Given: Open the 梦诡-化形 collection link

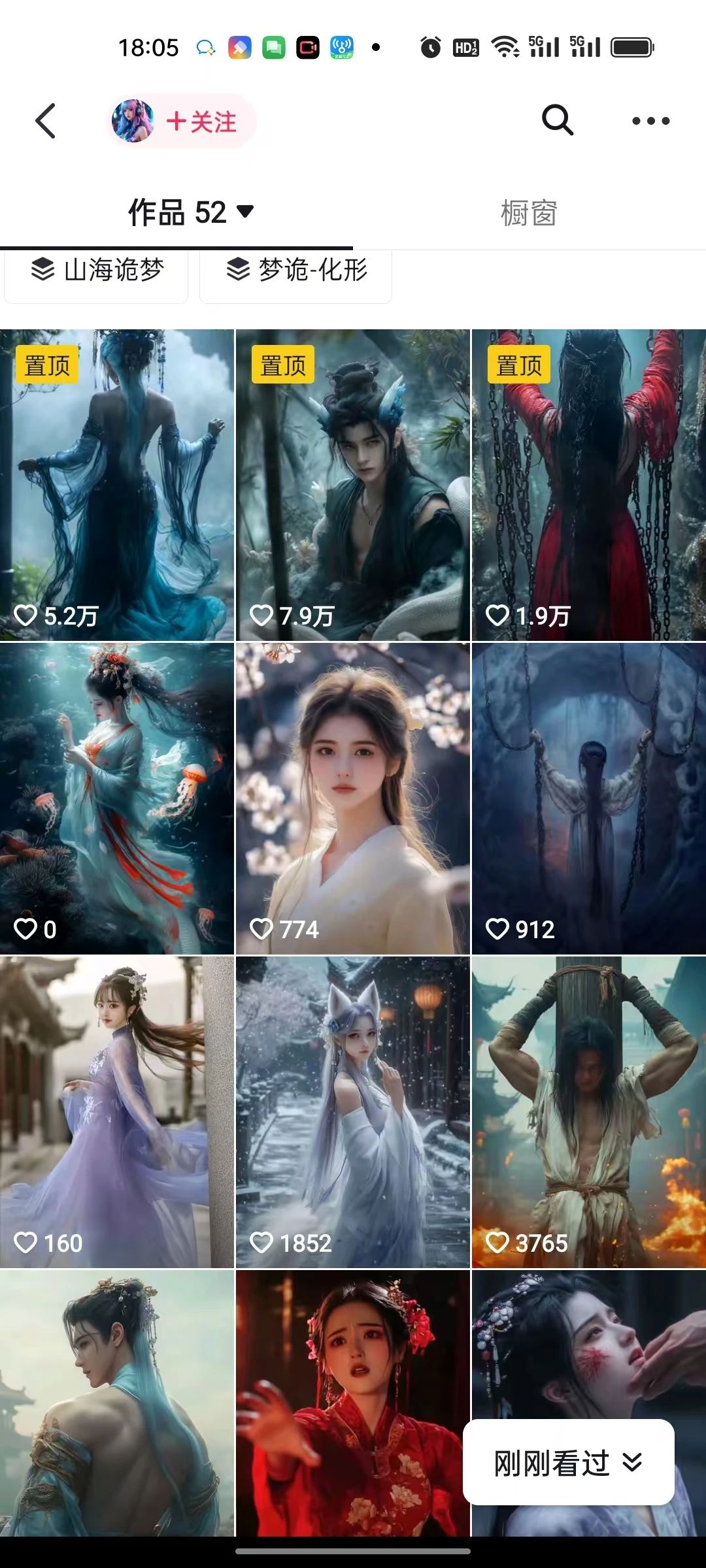Looking at the screenshot, I should [x=296, y=272].
